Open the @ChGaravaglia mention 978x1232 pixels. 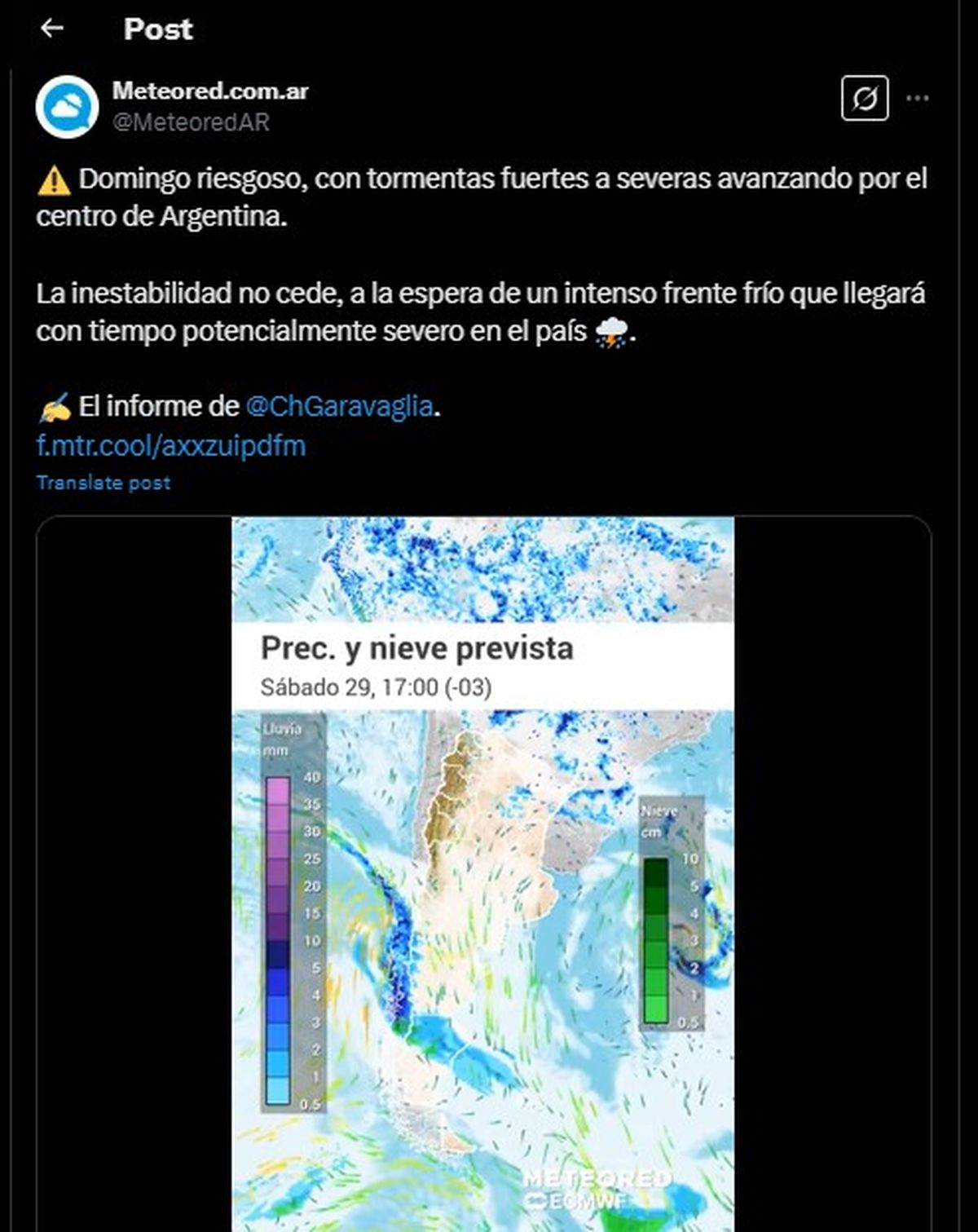[339, 406]
